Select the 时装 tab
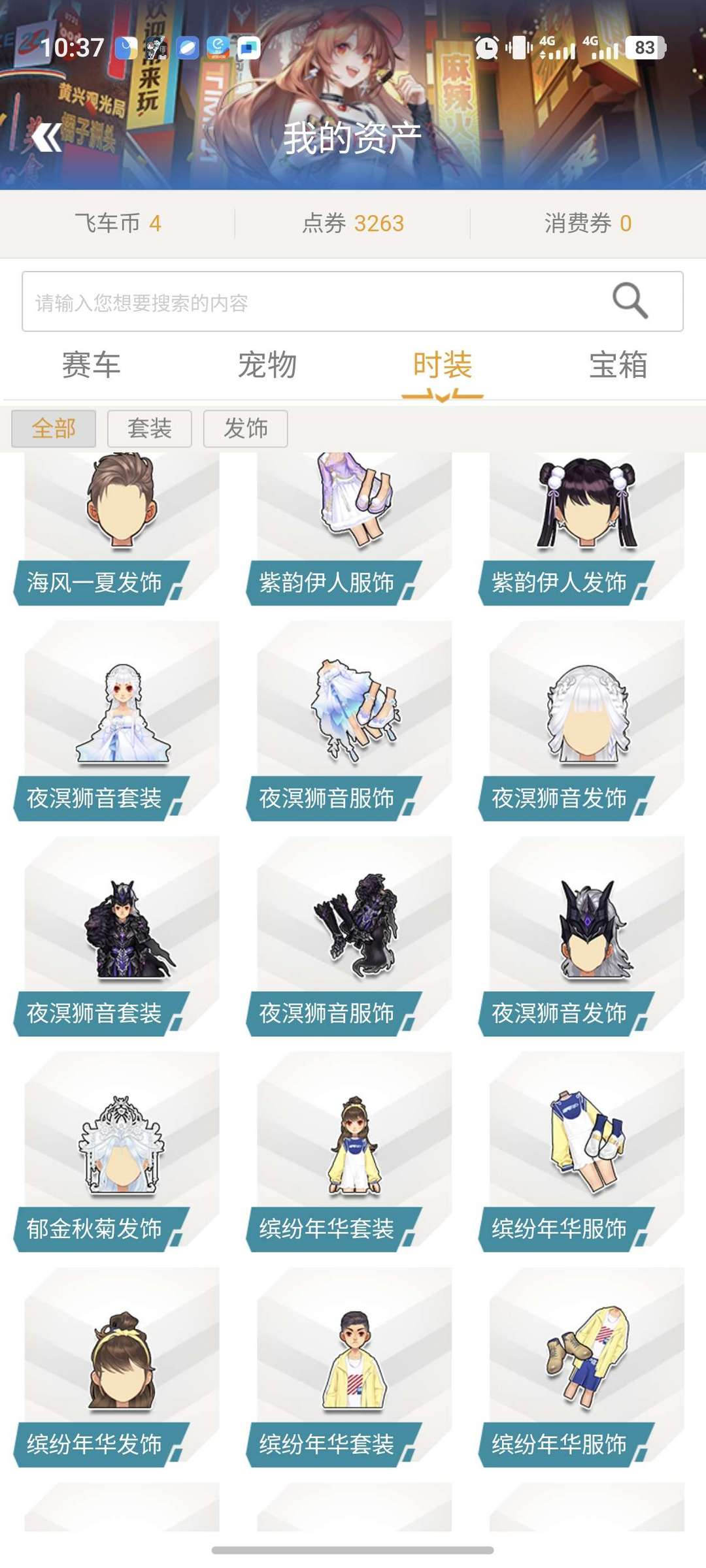Image resolution: width=706 pixels, height=1568 pixels. coord(443,365)
